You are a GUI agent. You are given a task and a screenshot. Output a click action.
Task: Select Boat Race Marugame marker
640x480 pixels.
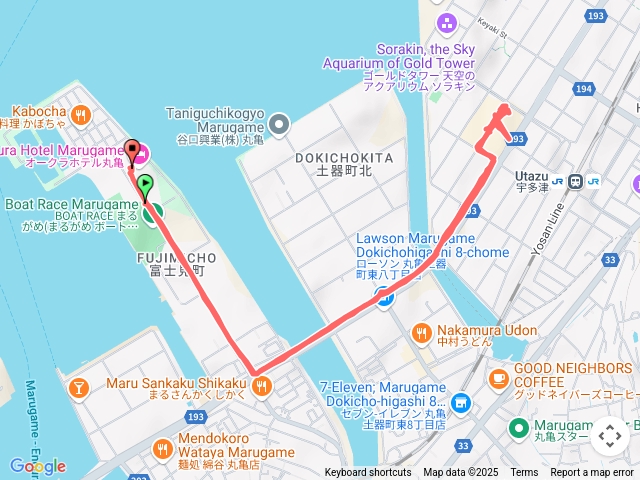tap(153, 213)
